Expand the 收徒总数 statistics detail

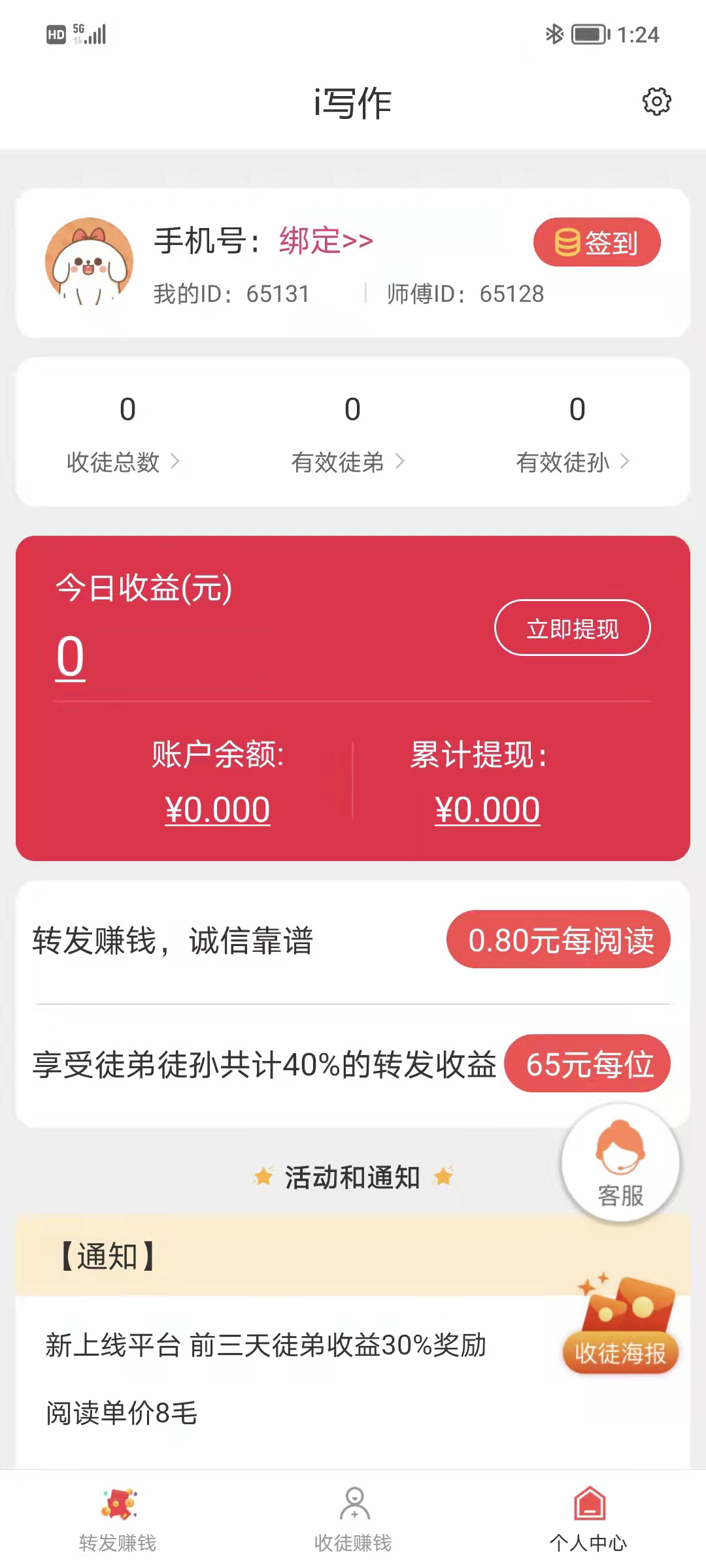tap(116, 461)
